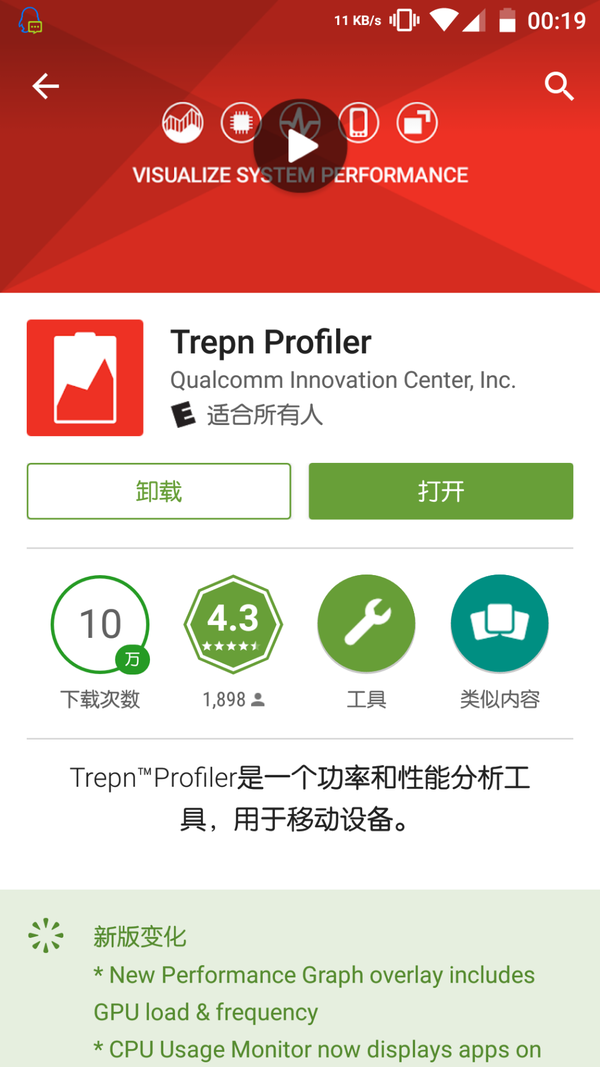This screenshot has width=600, height=1067.
Task: Play the Trepn Profiler promo video
Action: tap(300, 146)
